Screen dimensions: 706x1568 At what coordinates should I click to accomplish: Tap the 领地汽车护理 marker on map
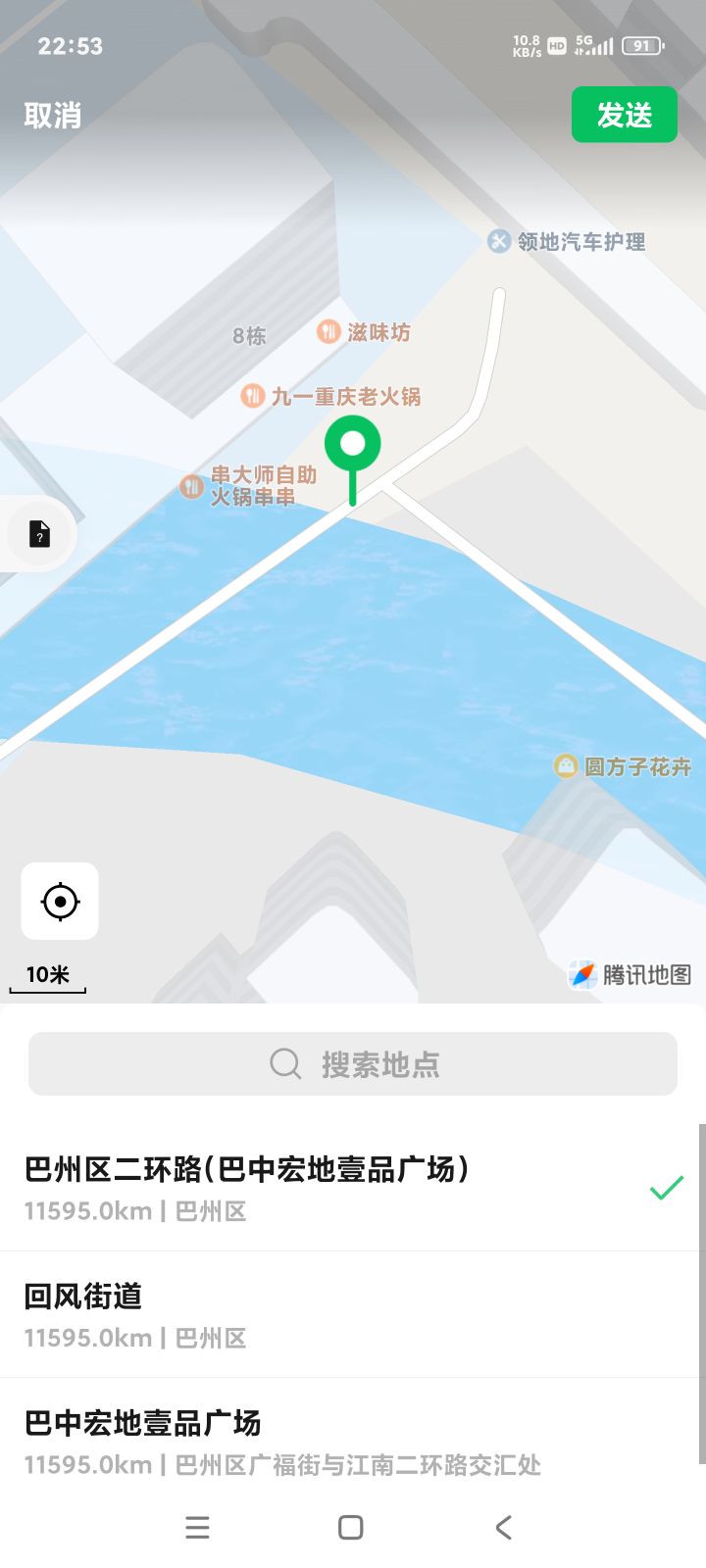point(499,241)
